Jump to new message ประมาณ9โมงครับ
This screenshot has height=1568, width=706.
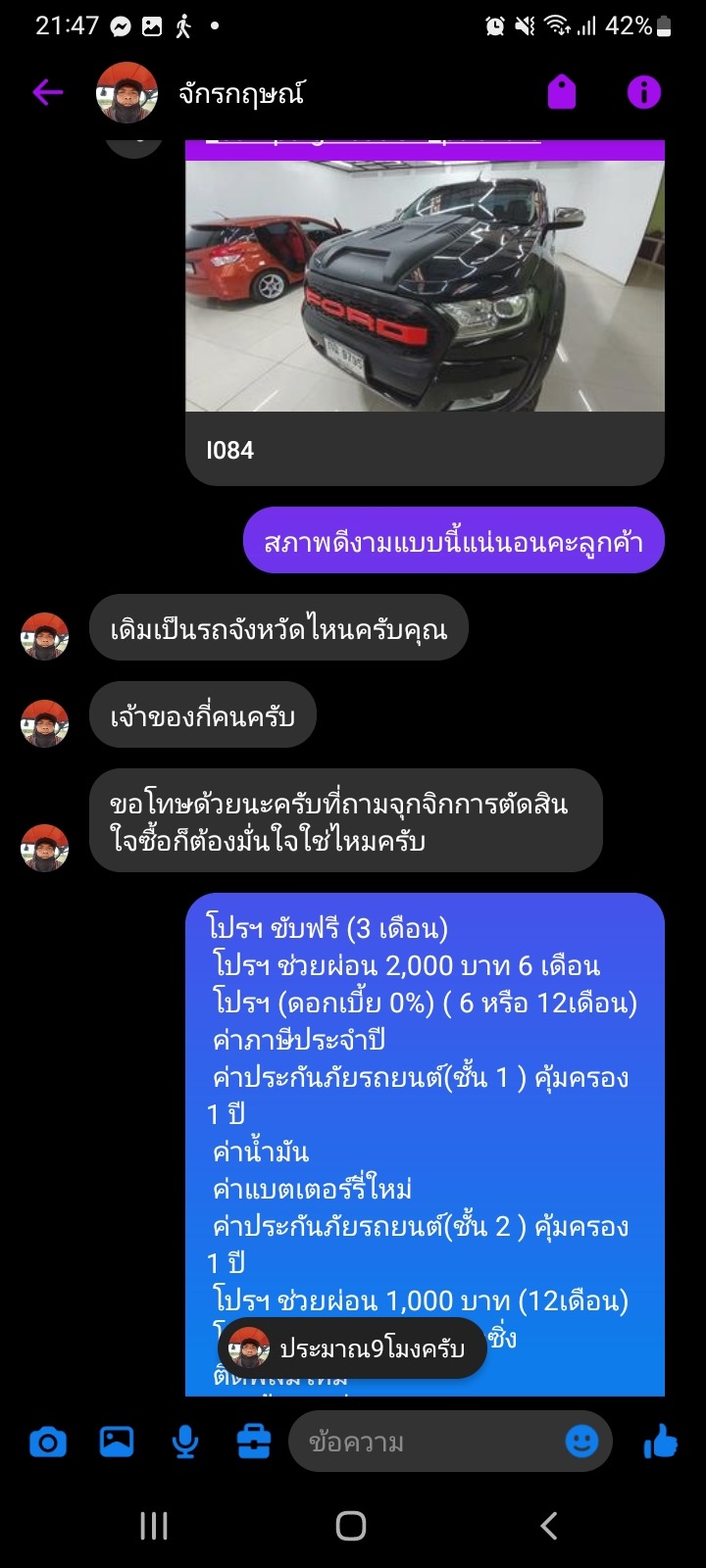352,1348
